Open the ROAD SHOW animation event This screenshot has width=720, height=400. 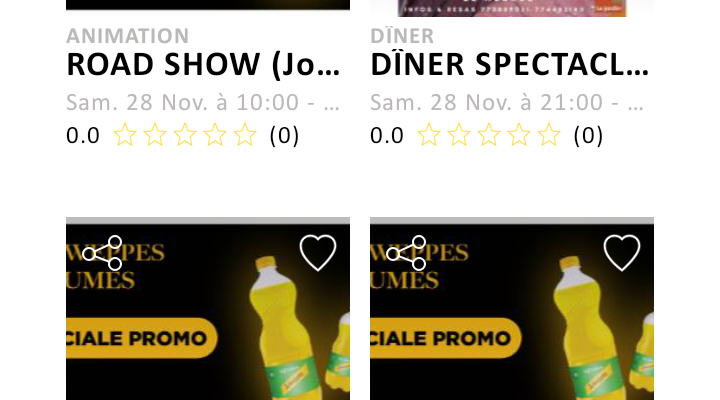(x=204, y=66)
